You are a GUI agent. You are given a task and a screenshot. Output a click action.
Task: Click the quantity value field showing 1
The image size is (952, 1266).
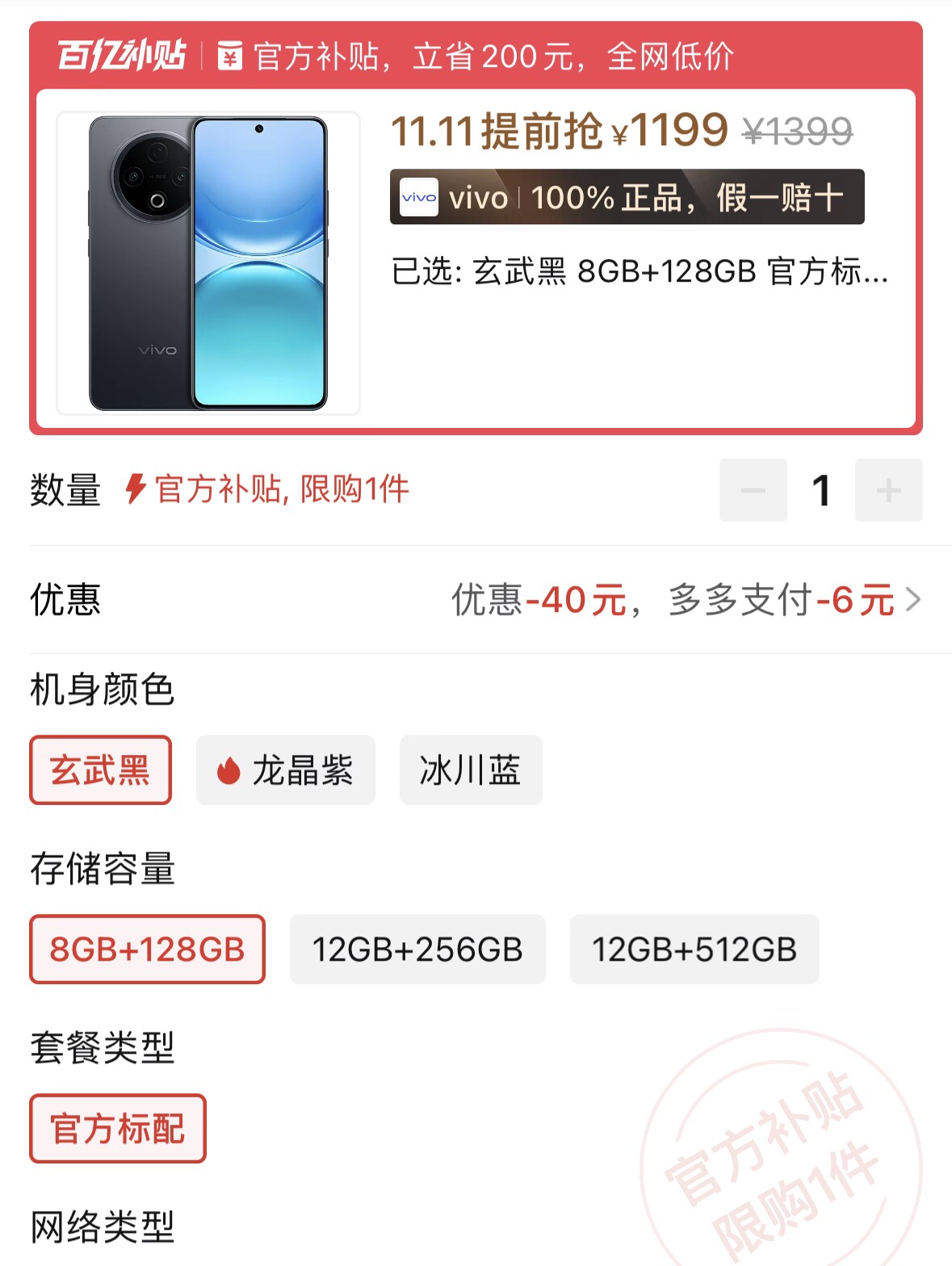point(821,489)
